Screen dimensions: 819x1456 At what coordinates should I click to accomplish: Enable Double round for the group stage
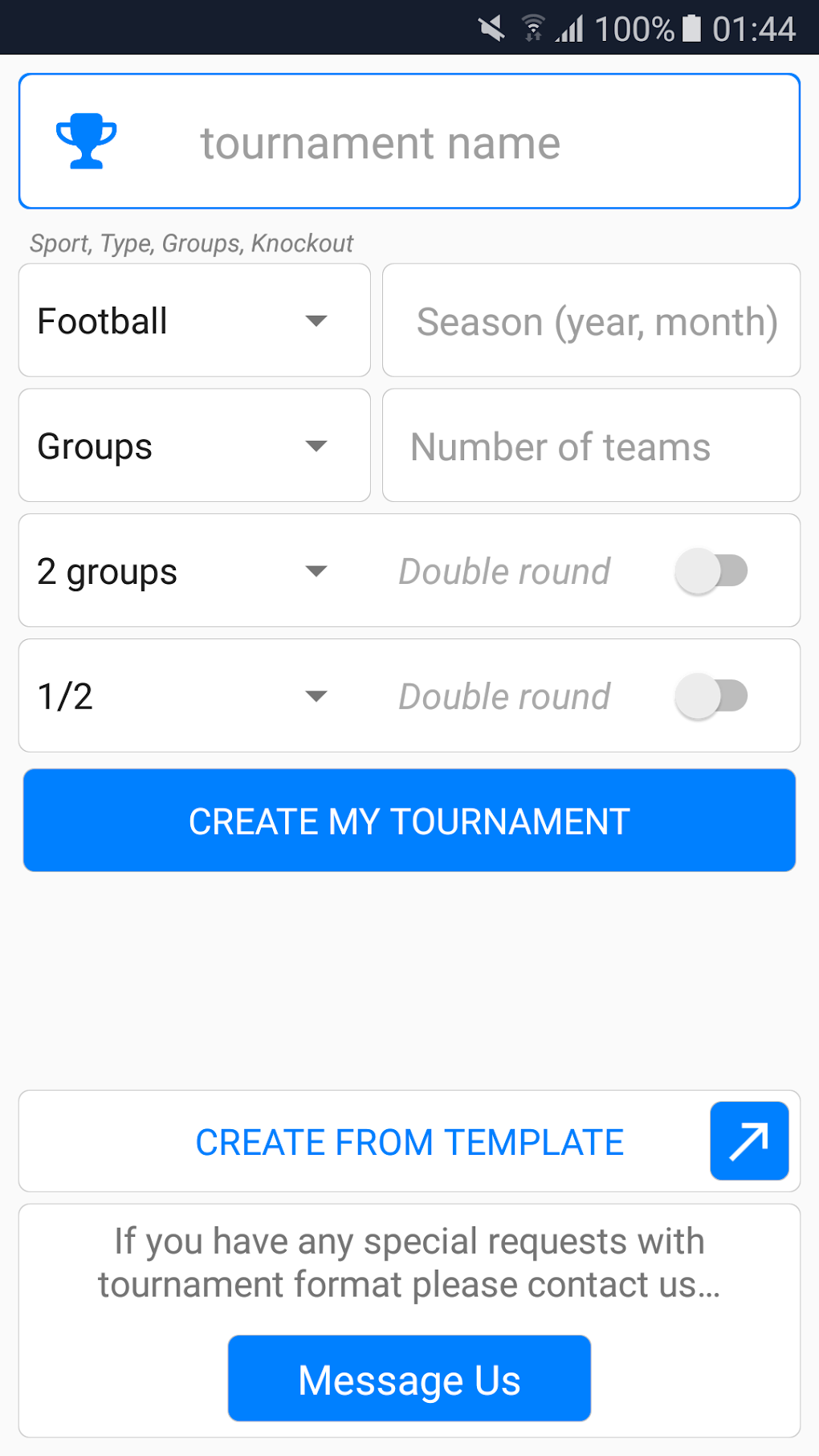coord(713,570)
